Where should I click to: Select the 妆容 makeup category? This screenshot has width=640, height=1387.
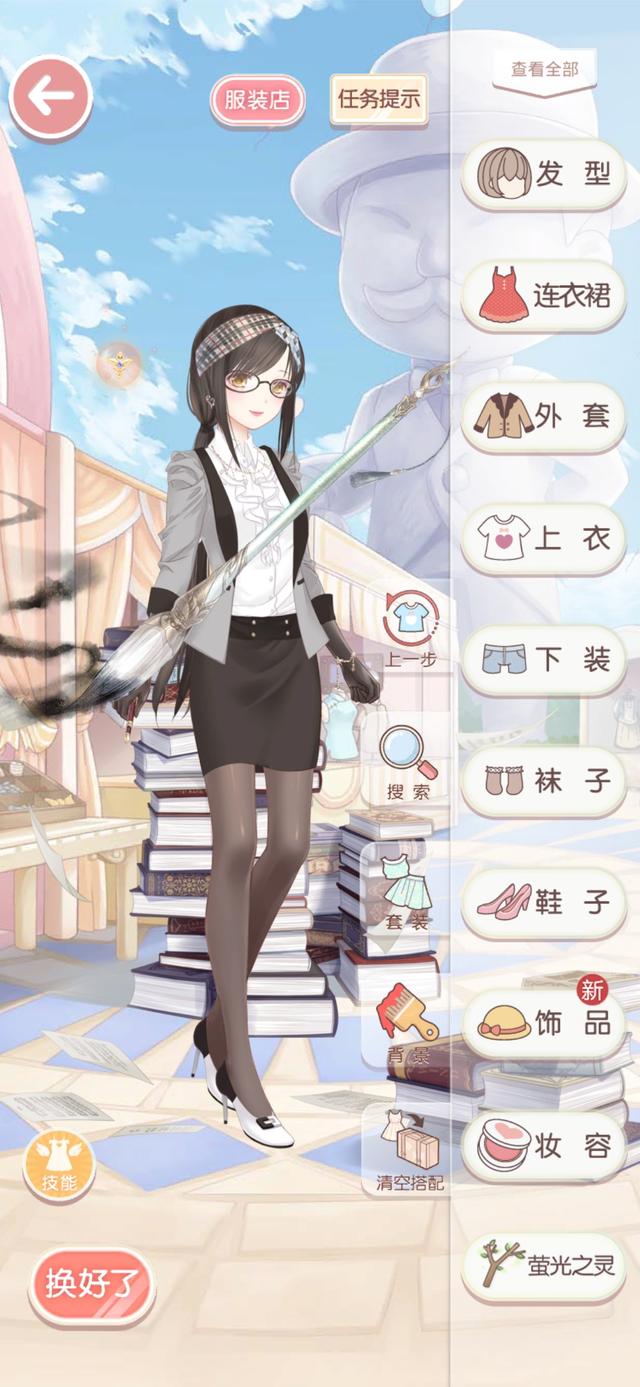tap(543, 1146)
